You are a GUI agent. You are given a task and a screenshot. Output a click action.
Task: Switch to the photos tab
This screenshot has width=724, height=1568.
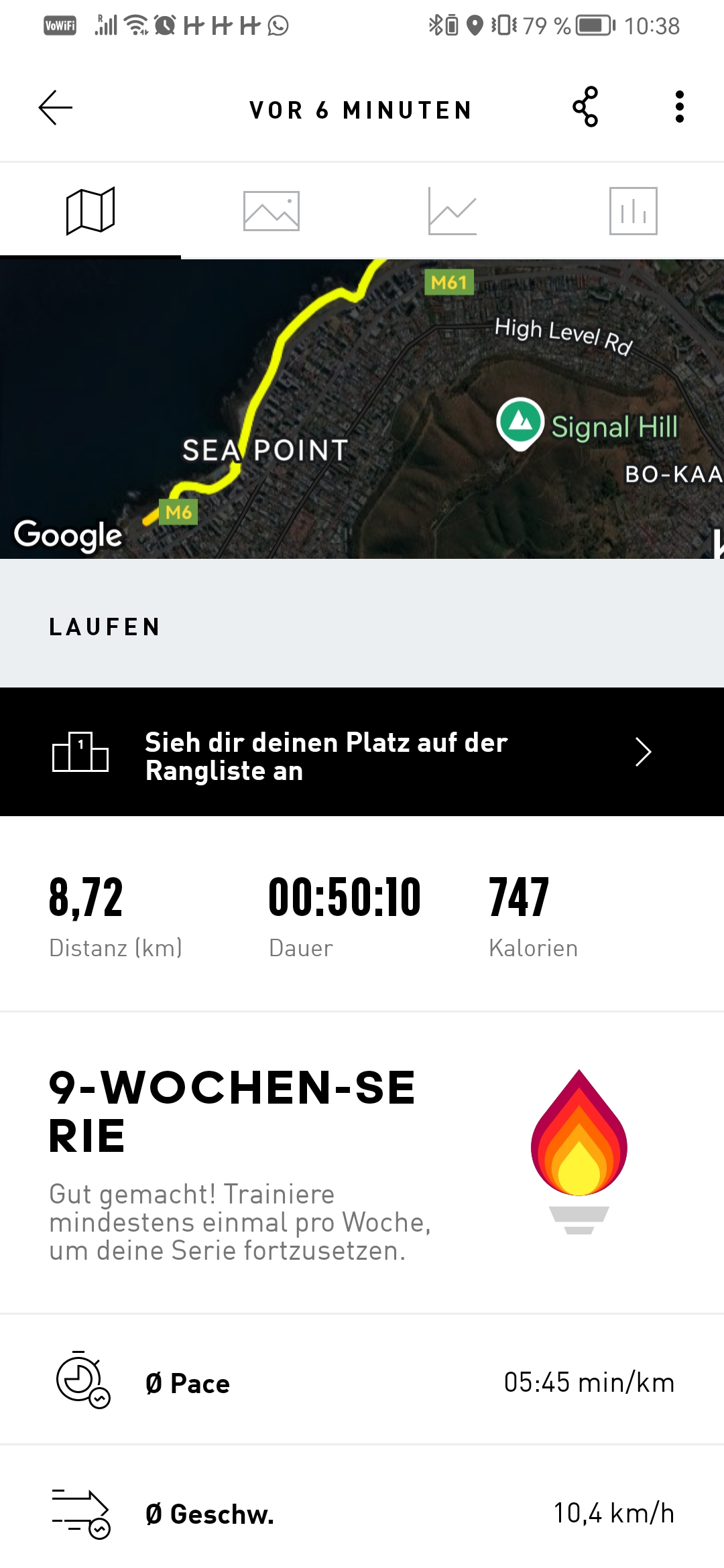[271, 210]
